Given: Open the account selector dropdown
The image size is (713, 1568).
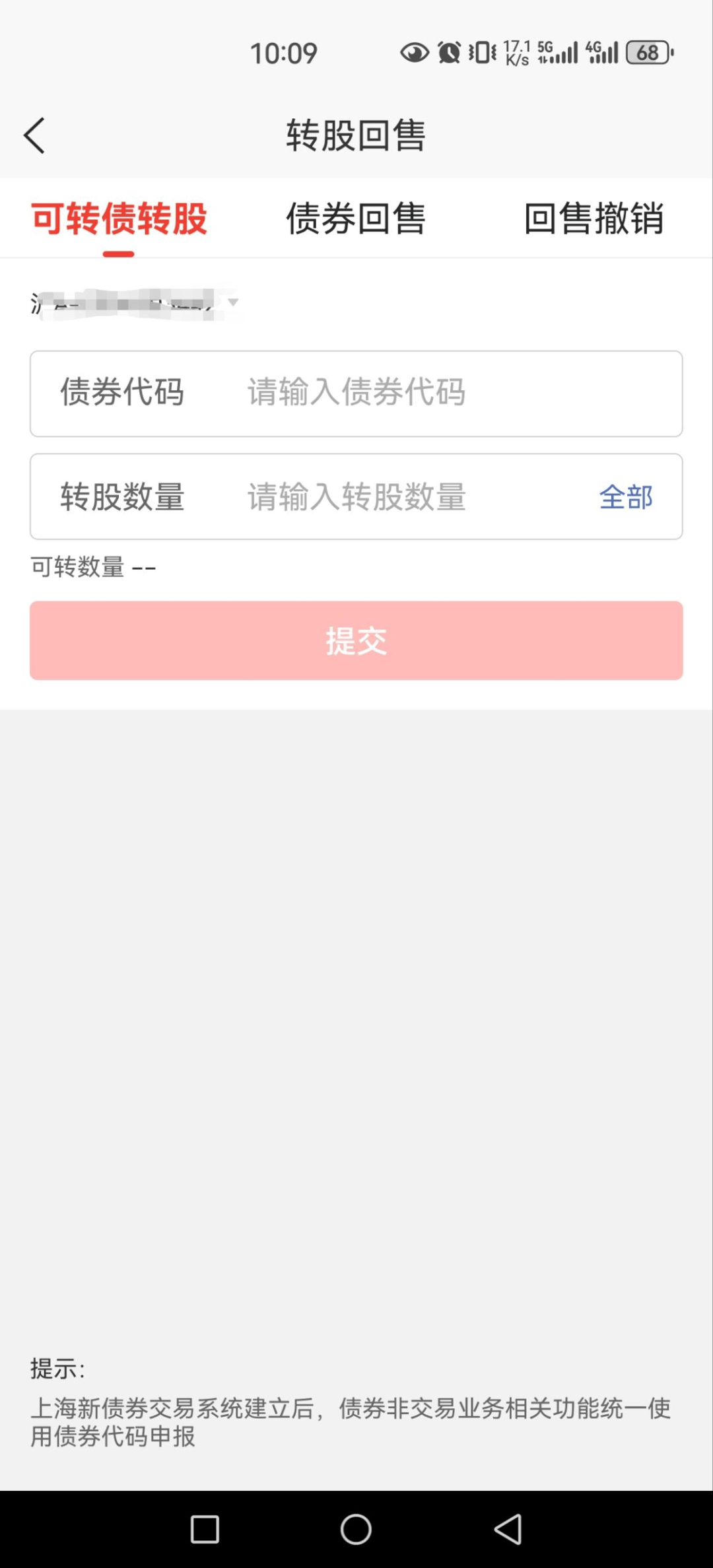Looking at the screenshot, I should click(232, 302).
